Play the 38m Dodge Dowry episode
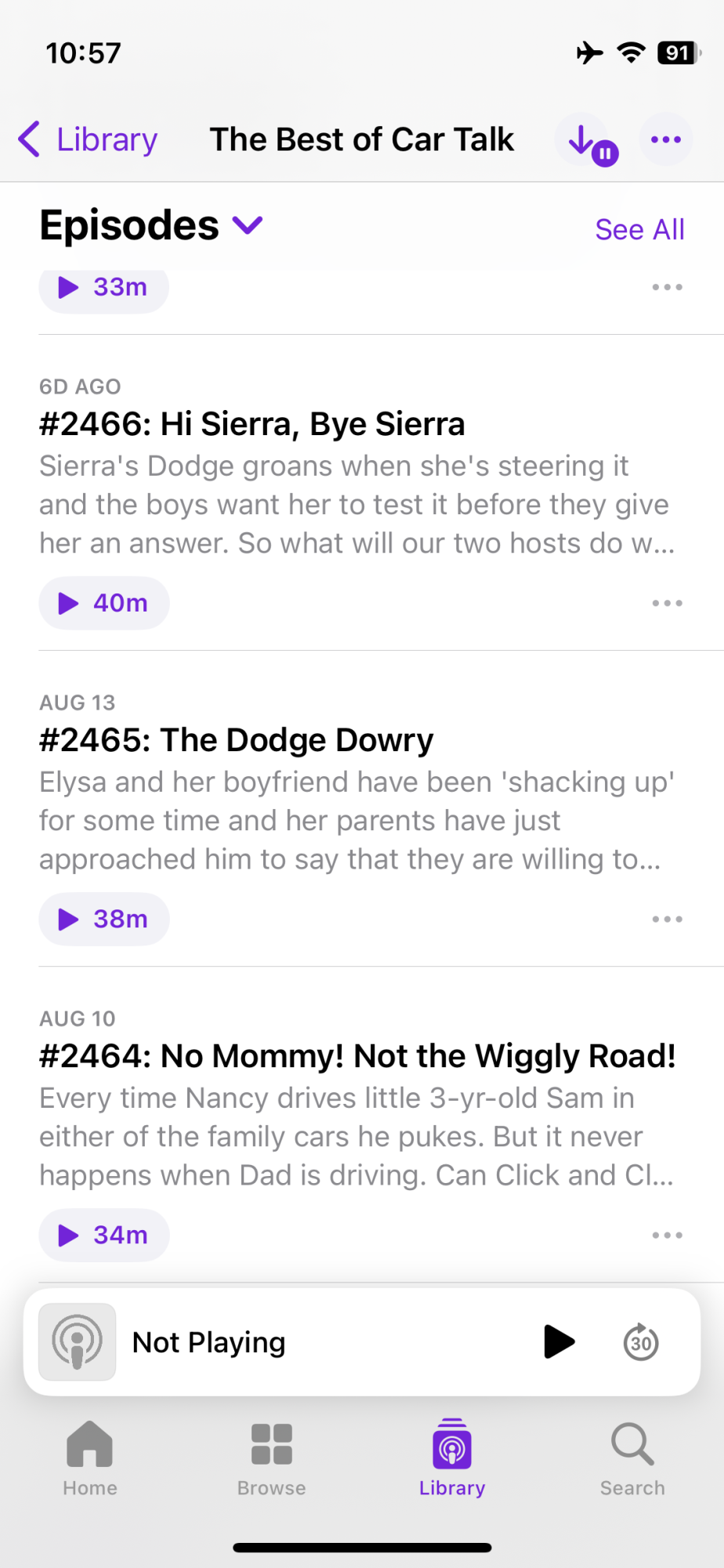724x1568 pixels. (103, 919)
